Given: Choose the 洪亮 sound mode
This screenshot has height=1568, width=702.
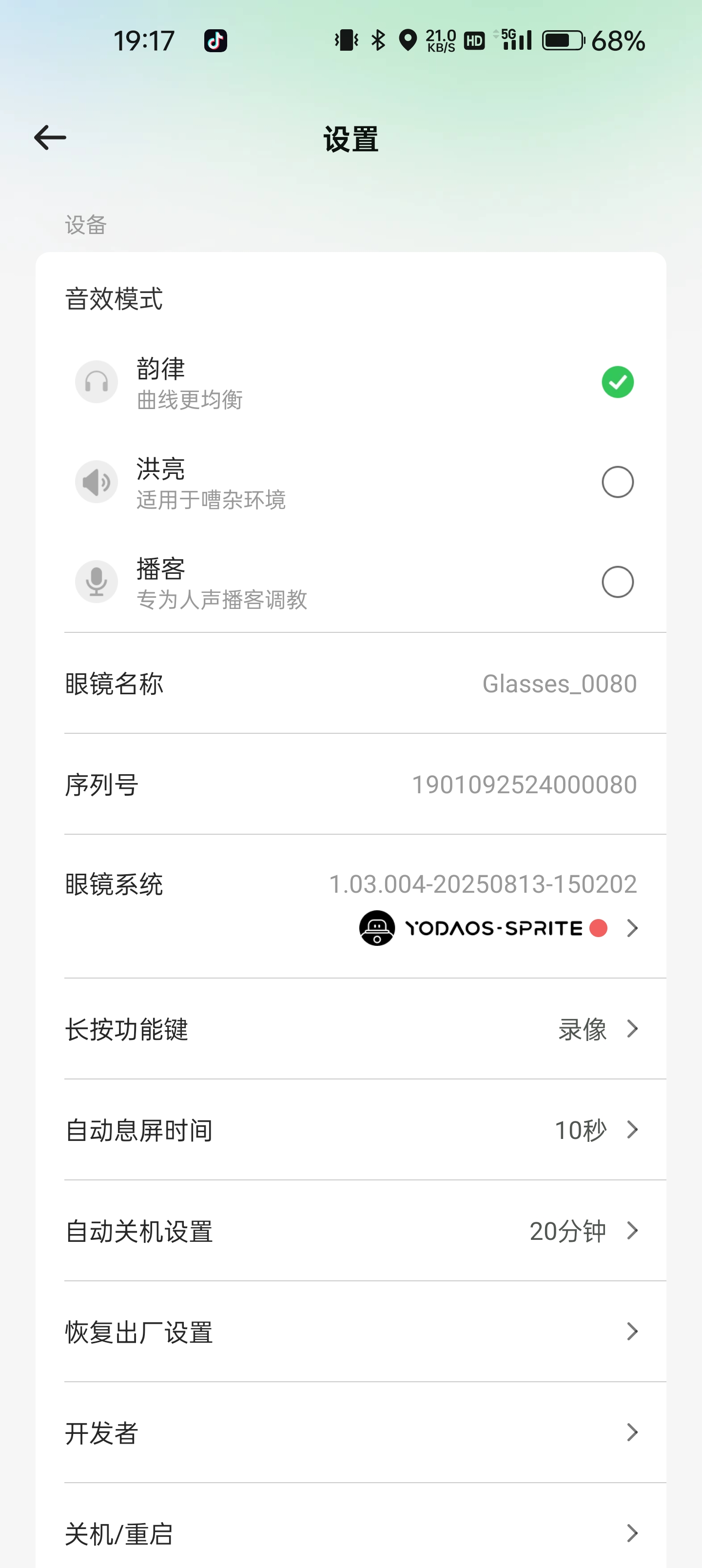Looking at the screenshot, I should [x=617, y=482].
